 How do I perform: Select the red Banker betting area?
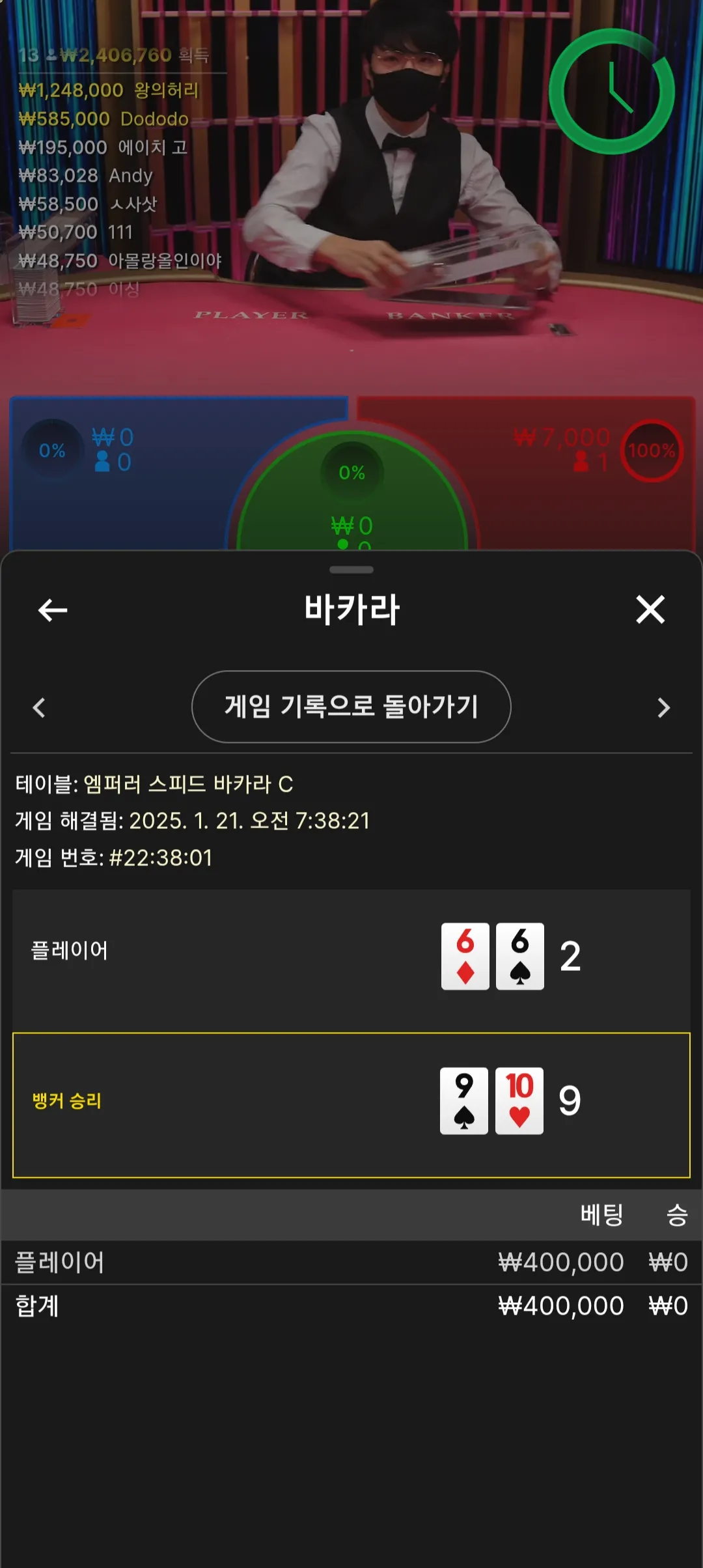click(x=573, y=482)
